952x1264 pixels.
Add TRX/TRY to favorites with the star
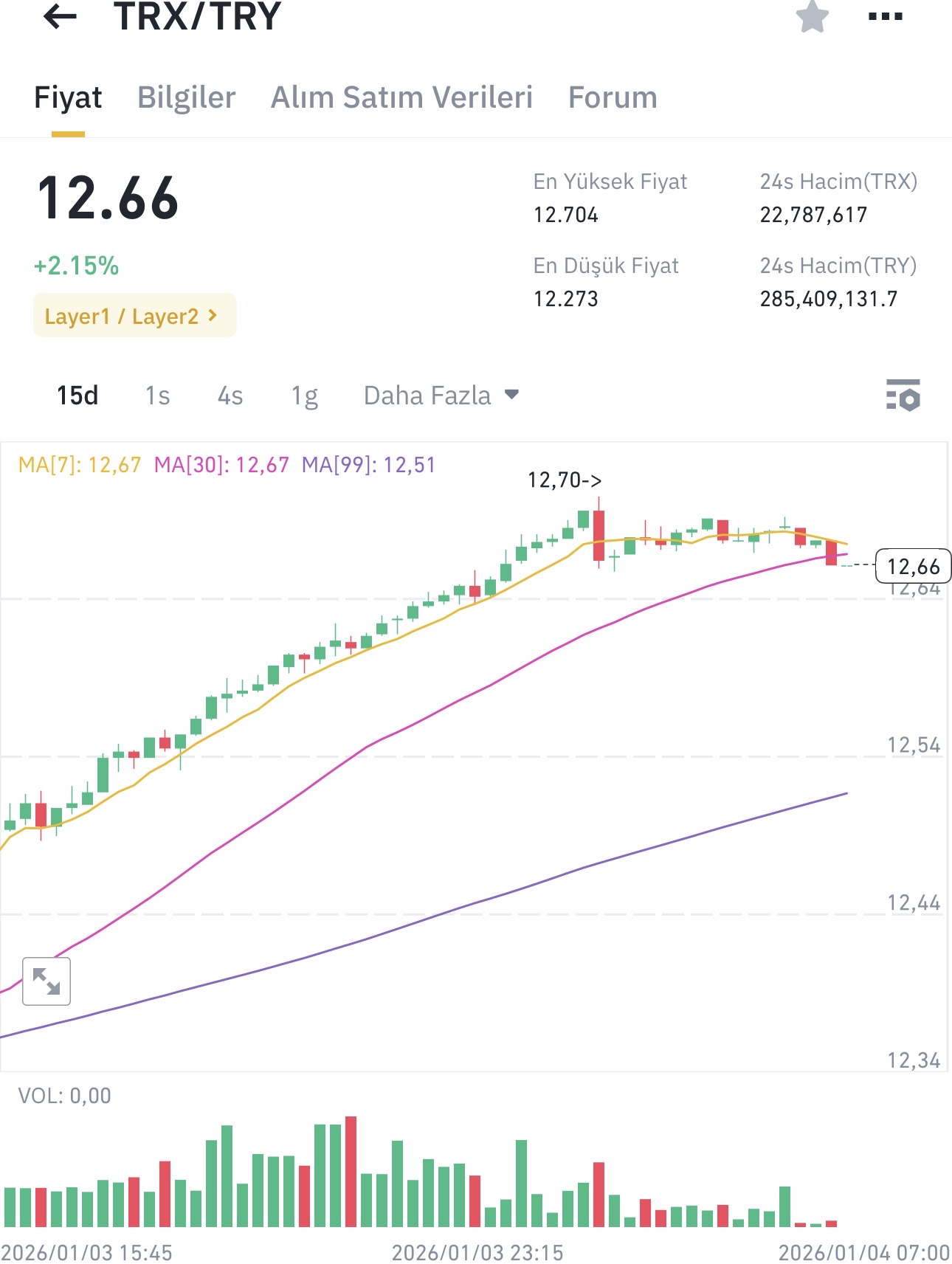pyautogui.click(x=813, y=16)
